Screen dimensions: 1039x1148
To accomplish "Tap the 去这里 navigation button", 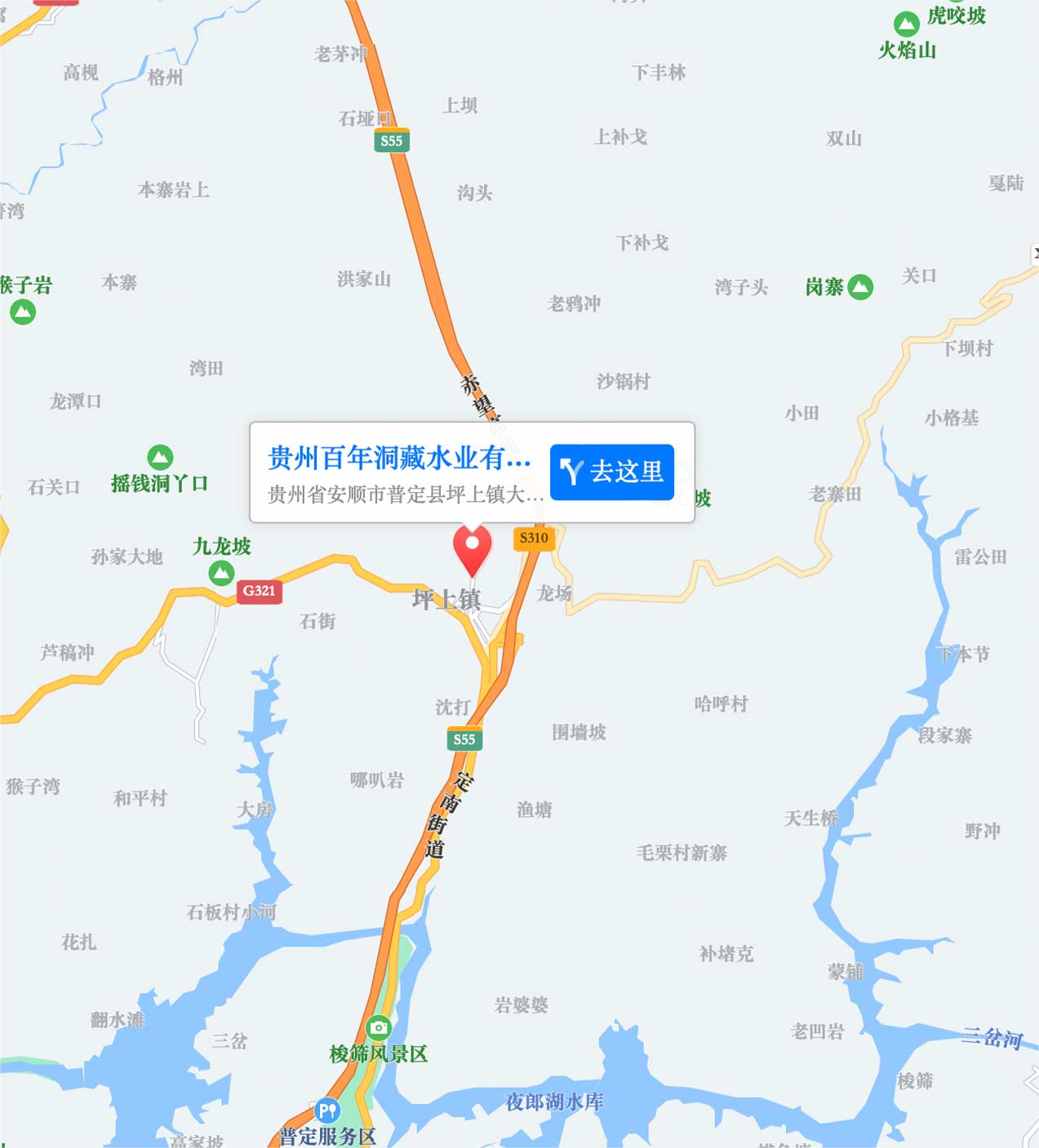I will point(611,472).
